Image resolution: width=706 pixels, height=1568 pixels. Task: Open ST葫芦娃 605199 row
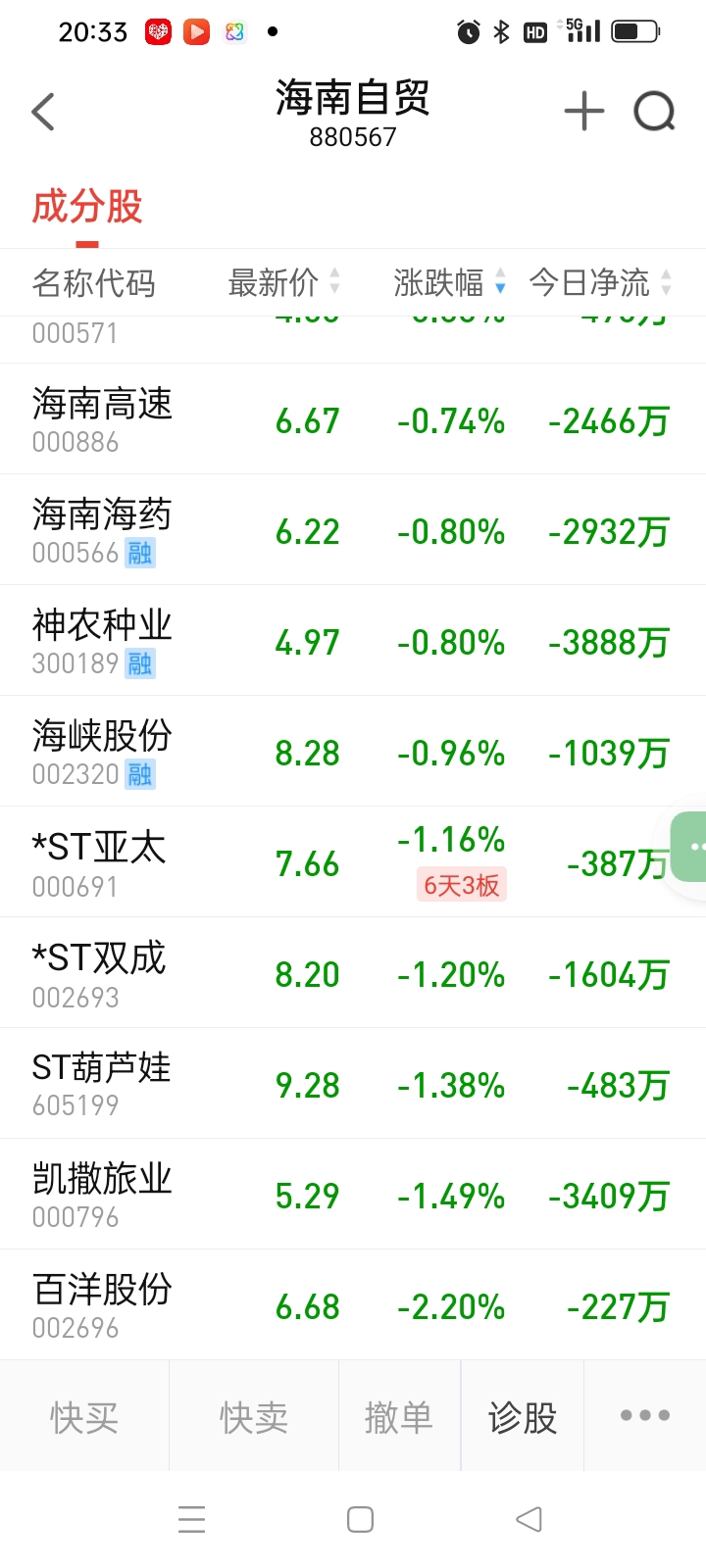pos(353,1084)
